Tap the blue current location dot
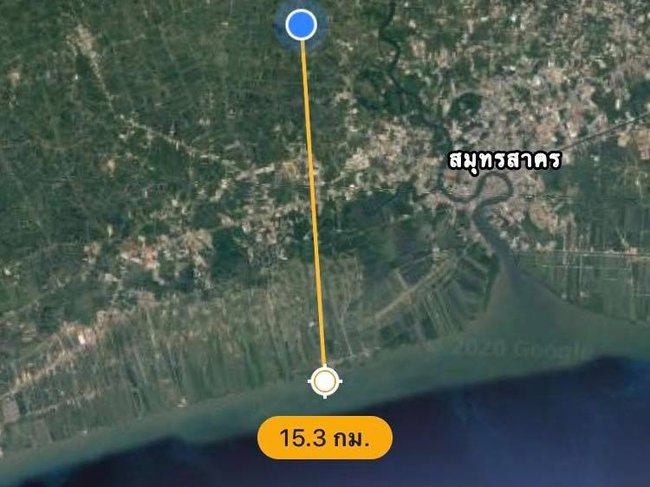The image size is (650, 487). (301, 25)
